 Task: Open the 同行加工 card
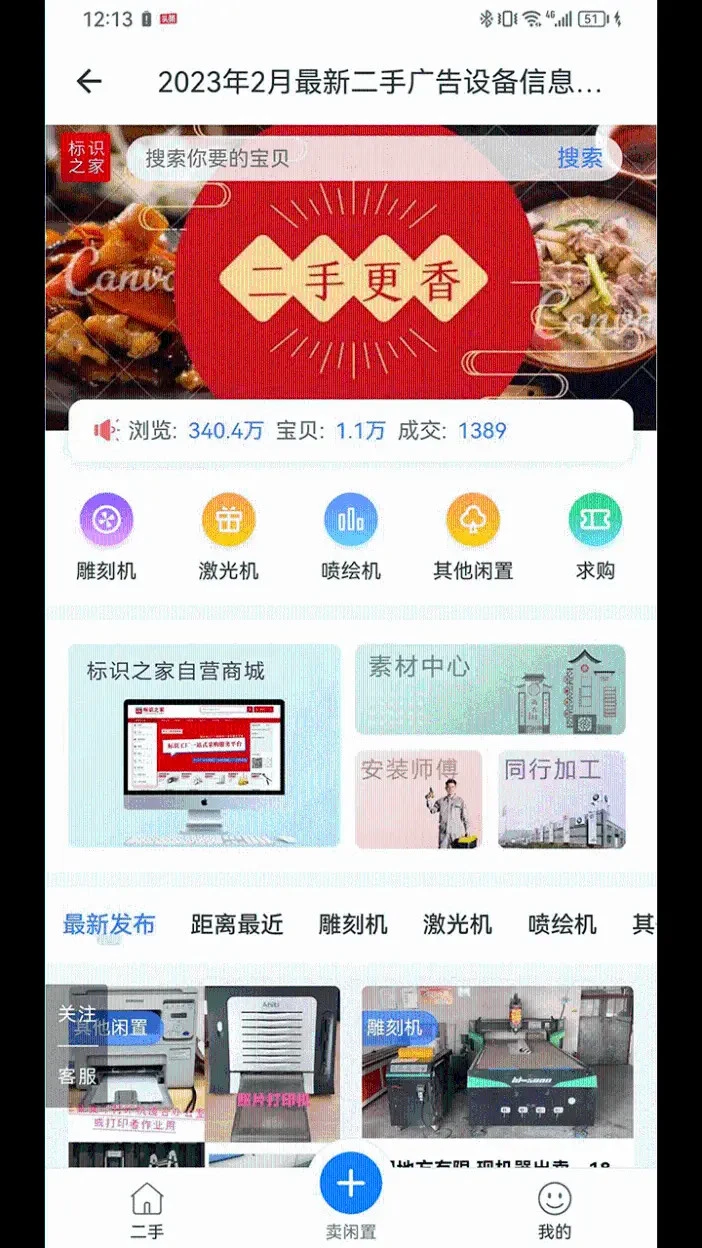click(562, 800)
